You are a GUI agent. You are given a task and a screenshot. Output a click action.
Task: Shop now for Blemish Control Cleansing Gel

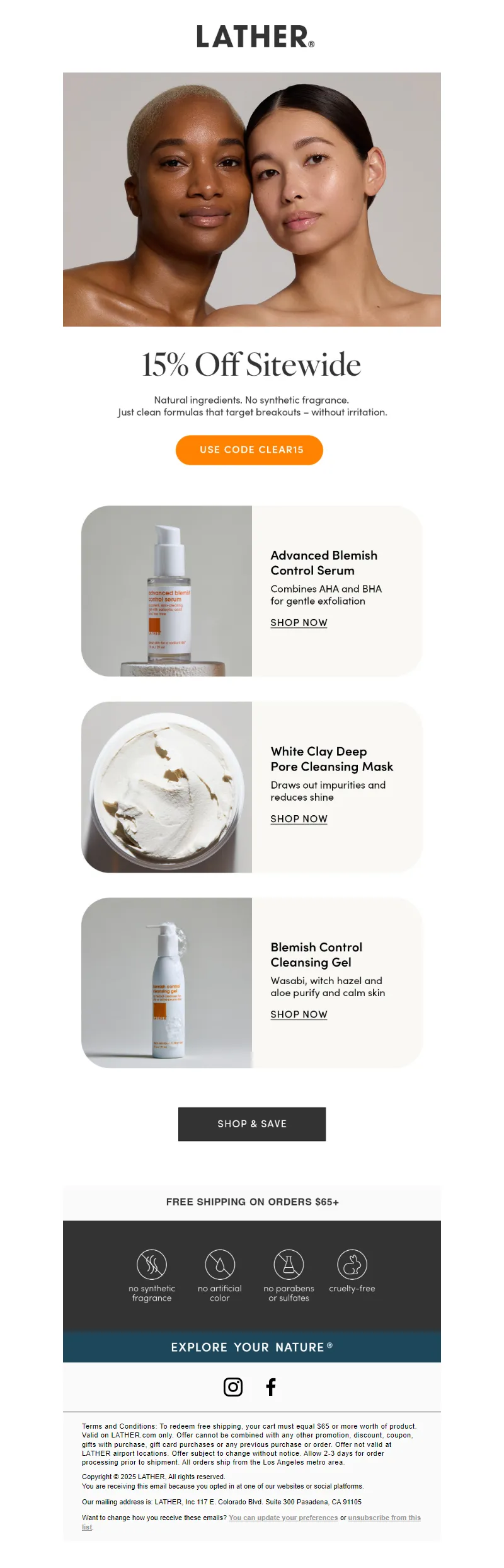(299, 1014)
